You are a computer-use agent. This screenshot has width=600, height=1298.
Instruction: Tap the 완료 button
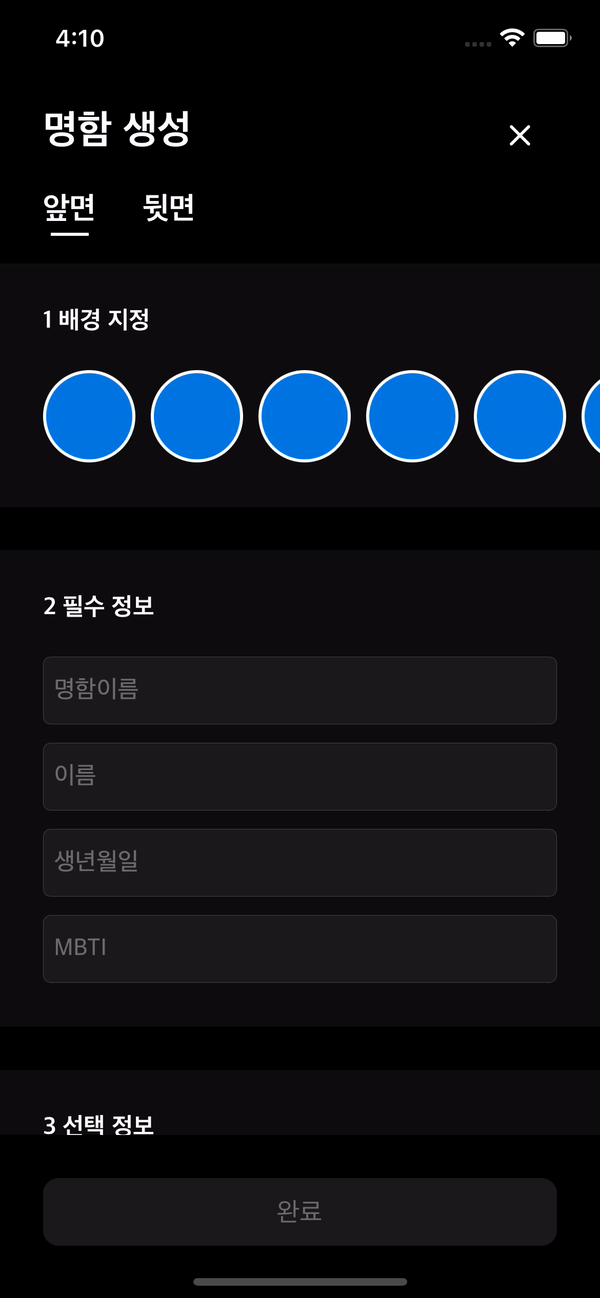pyautogui.click(x=300, y=1211)
